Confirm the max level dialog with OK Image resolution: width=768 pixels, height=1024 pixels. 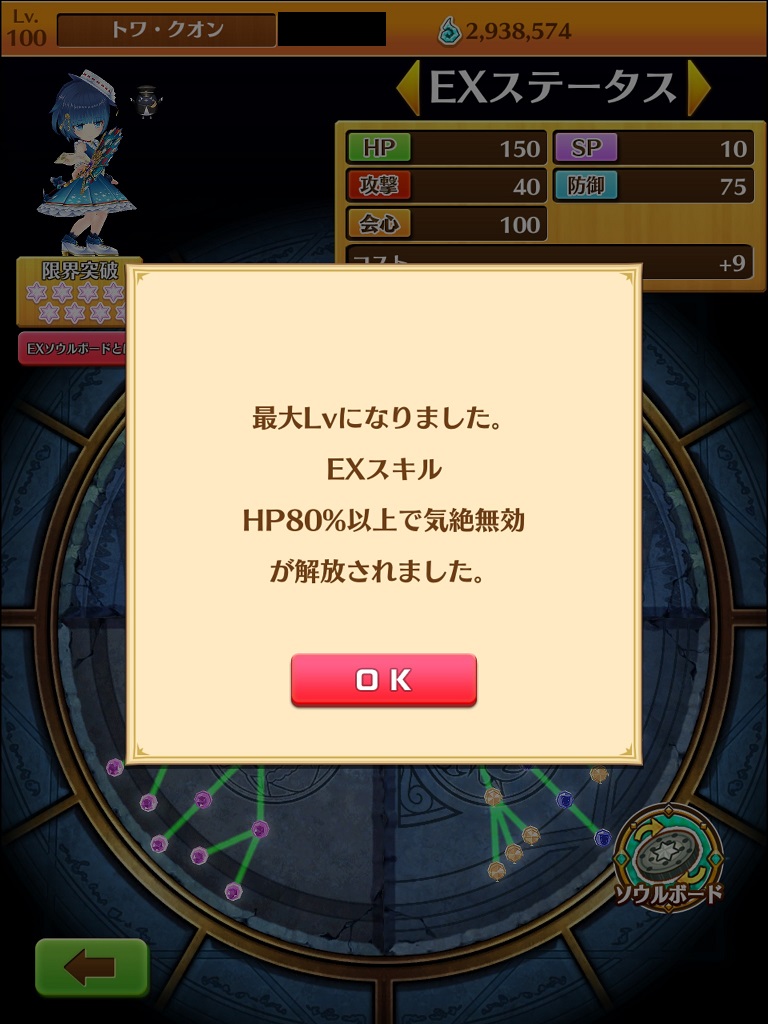pos(383,680)
